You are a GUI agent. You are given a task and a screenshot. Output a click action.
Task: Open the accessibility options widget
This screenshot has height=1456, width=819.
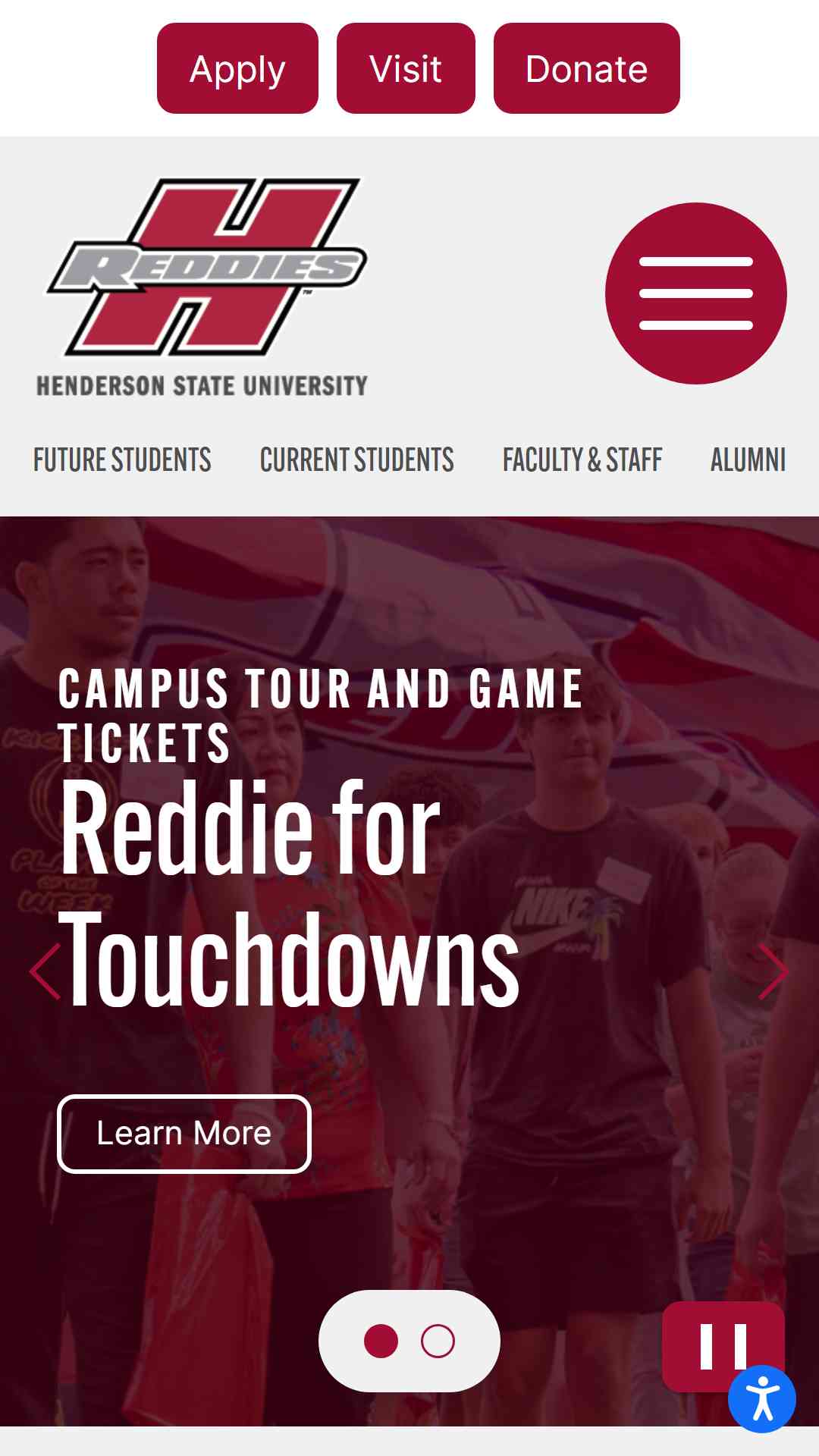click(762, 1399)
